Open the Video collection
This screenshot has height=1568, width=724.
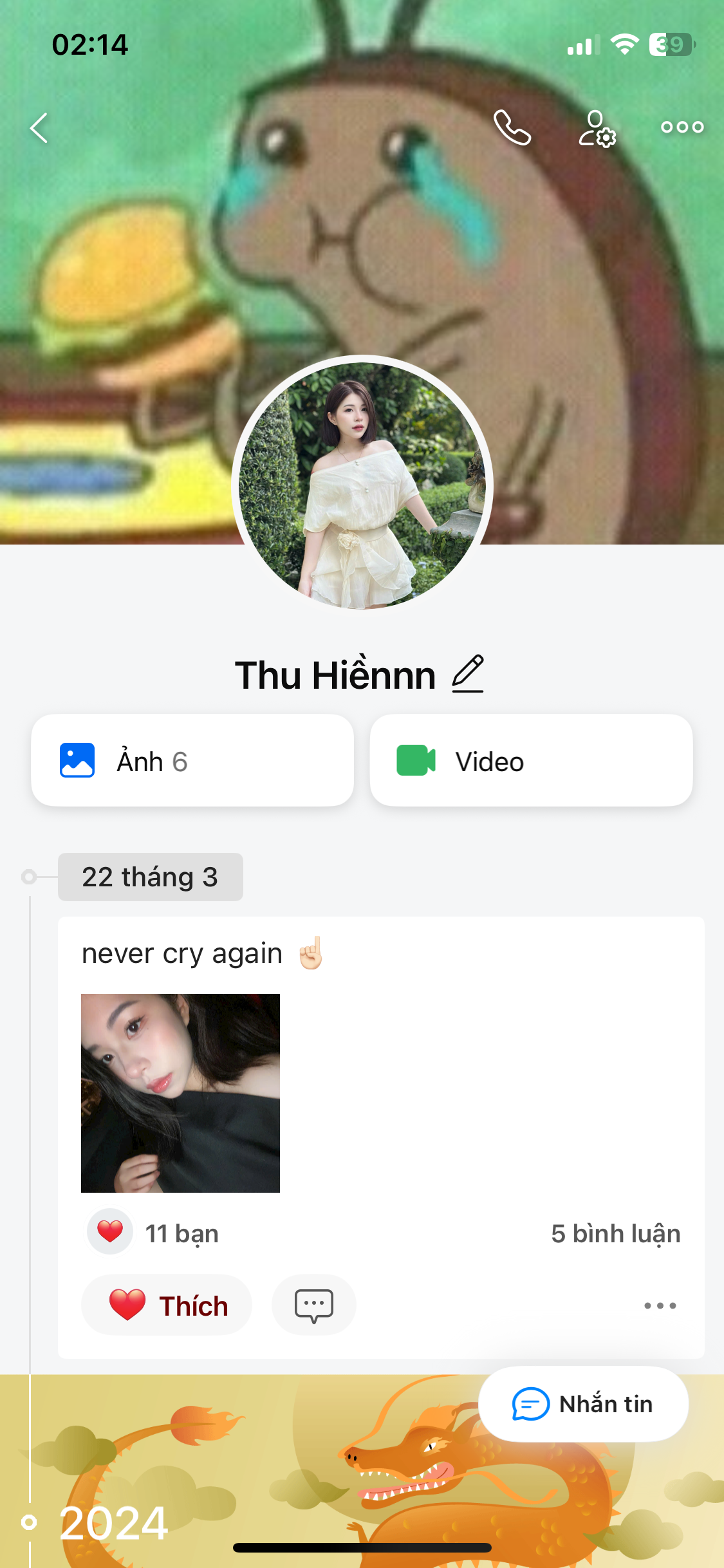(x=531, y=761)
